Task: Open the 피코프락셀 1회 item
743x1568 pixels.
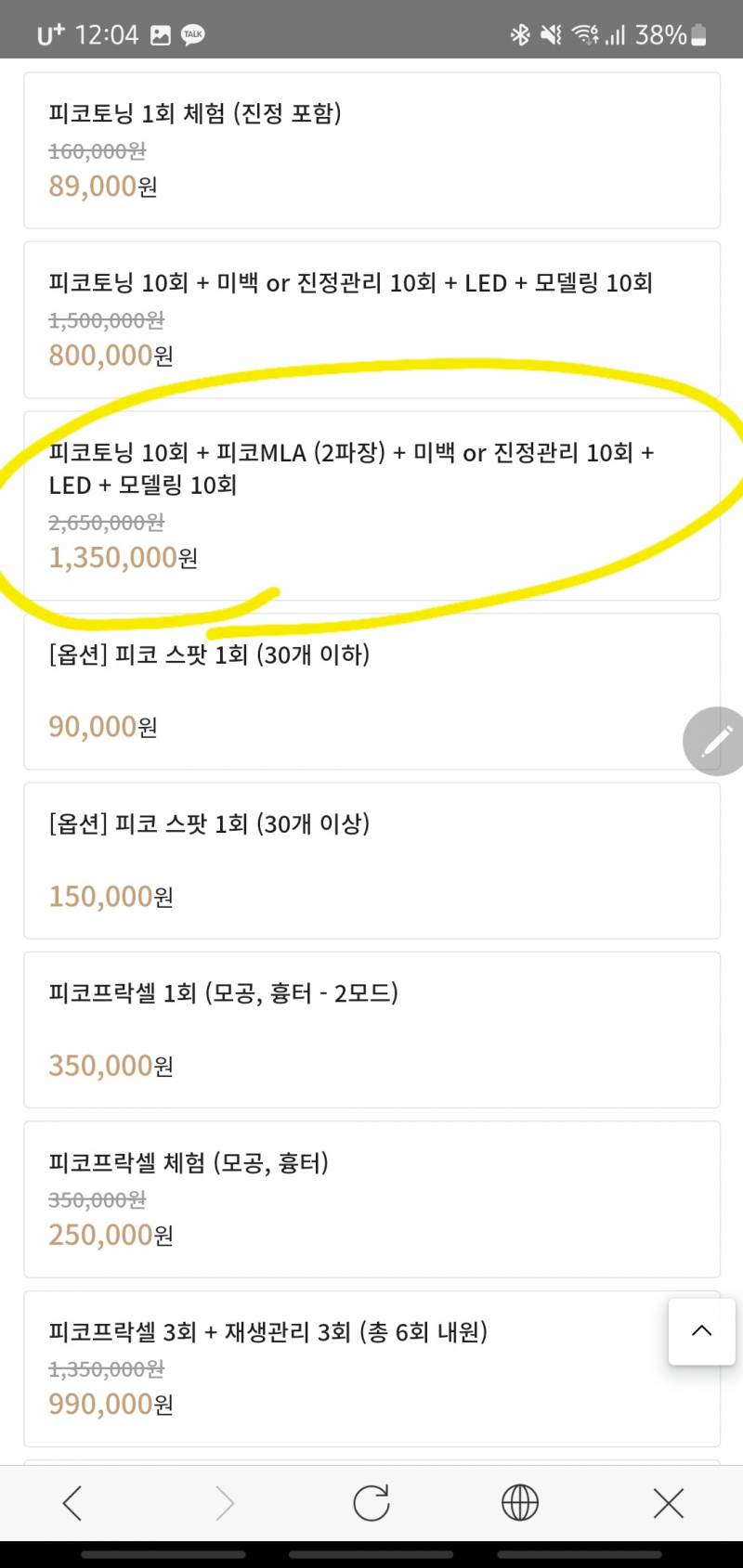Action: pos(371,1028)
